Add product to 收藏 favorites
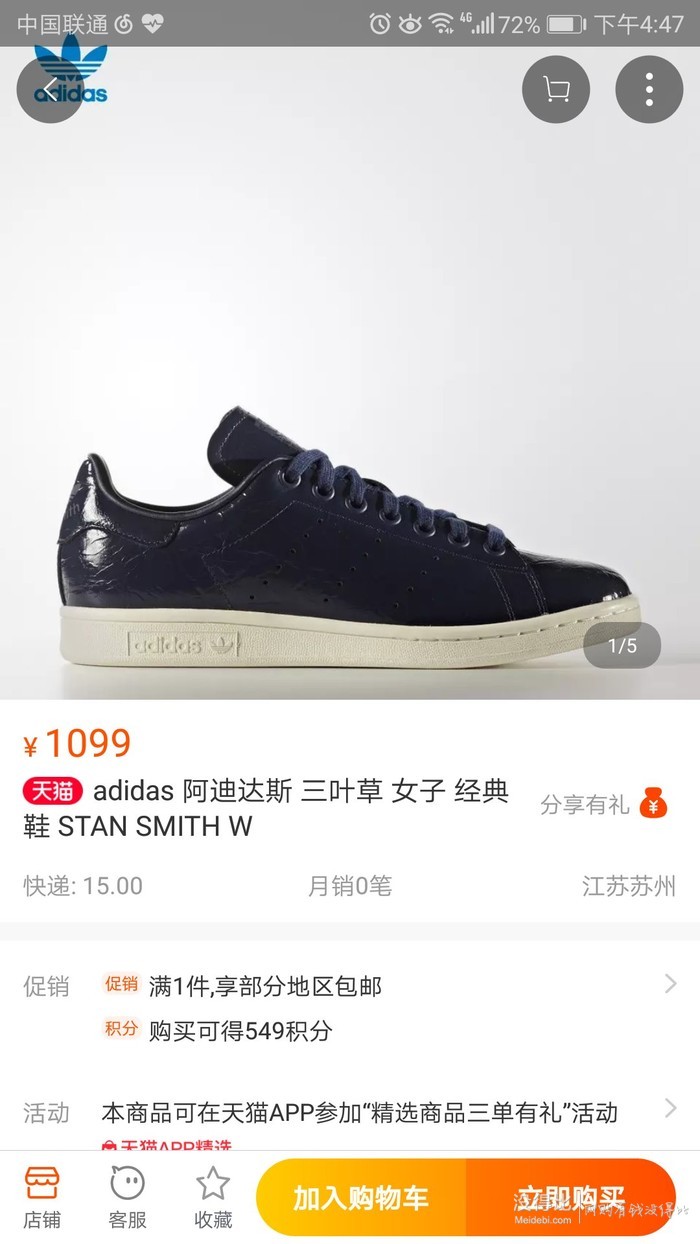 [x=213, y=1197]
